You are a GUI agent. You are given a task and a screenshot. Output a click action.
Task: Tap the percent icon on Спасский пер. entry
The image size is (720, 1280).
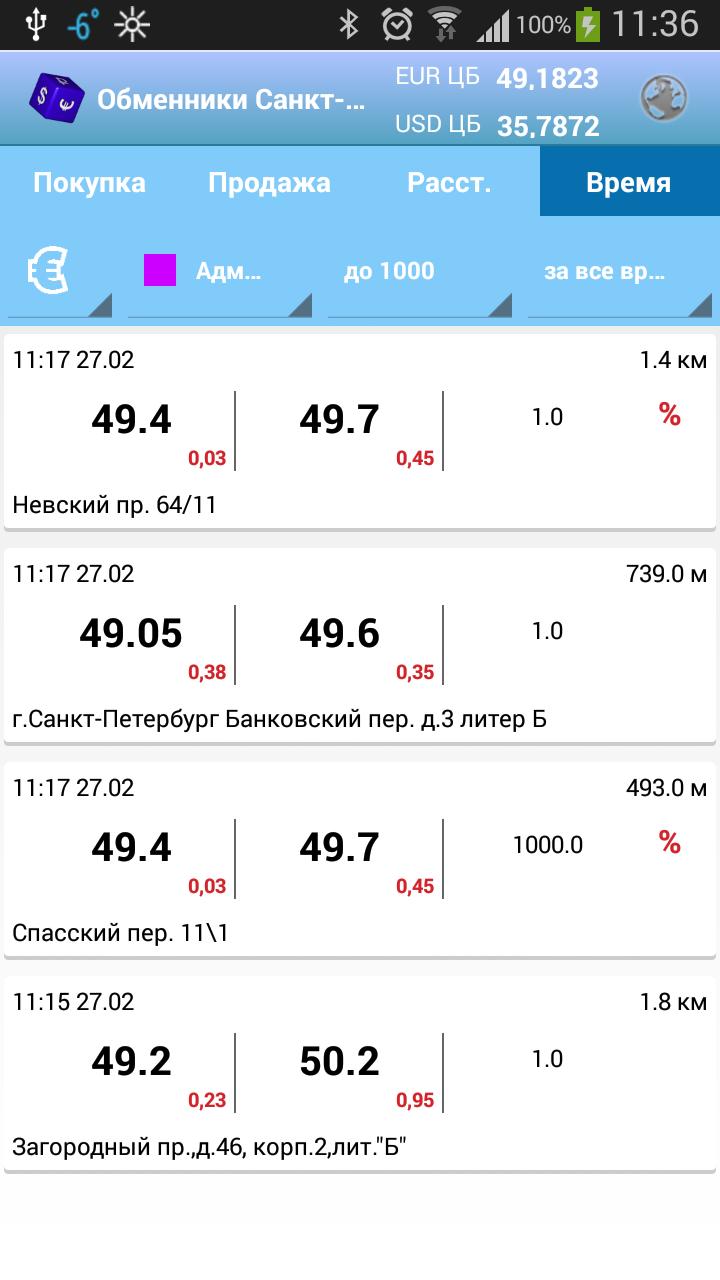point(672,845)
